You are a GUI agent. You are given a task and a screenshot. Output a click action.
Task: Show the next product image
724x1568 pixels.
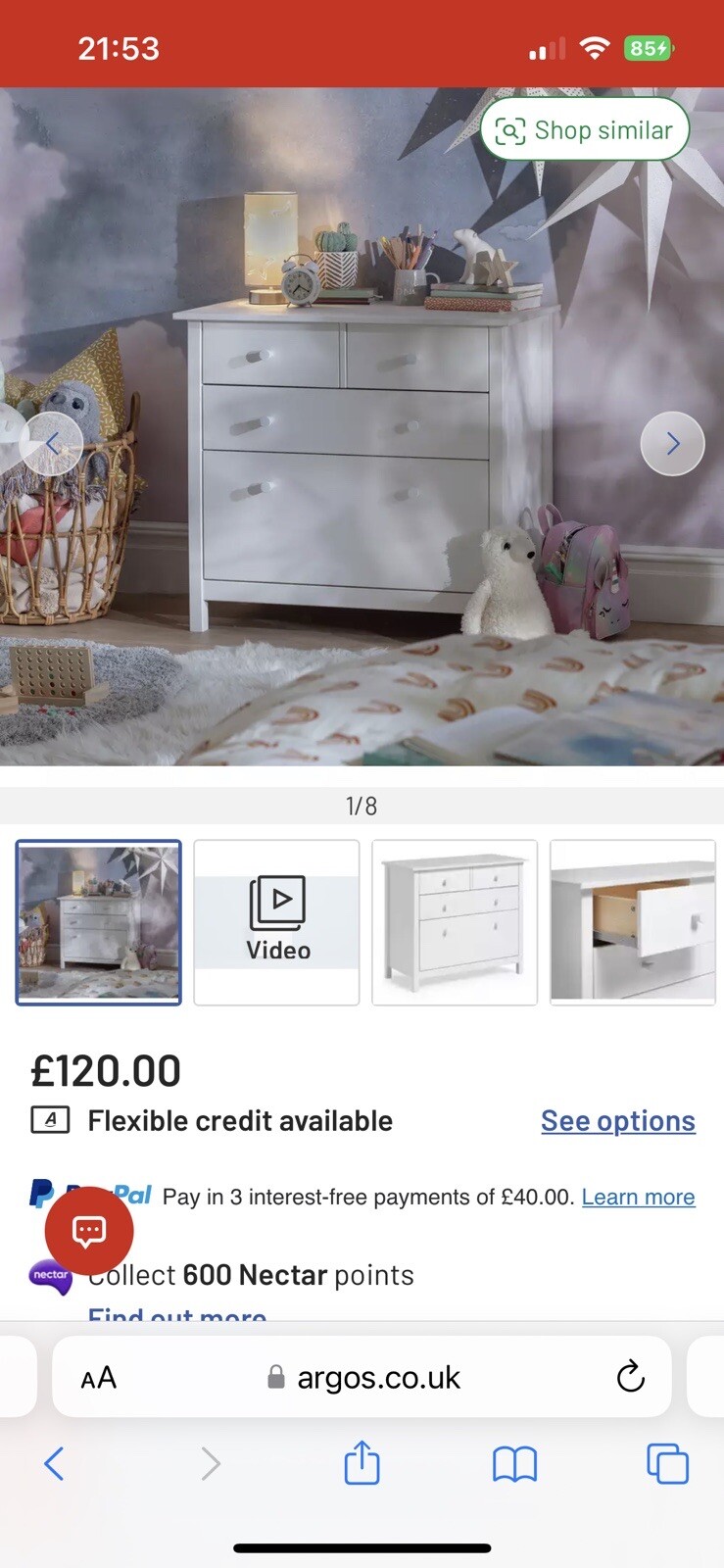click(672, 444)
